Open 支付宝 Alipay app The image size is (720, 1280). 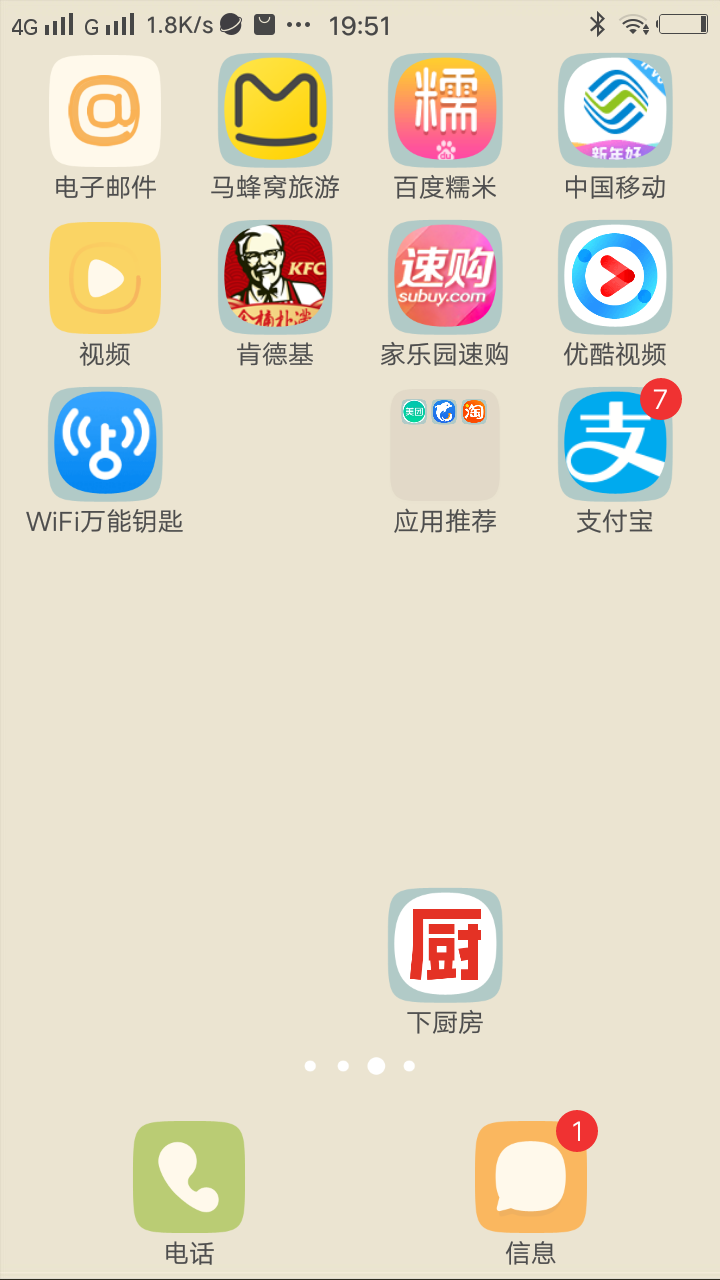click(615, 444)
